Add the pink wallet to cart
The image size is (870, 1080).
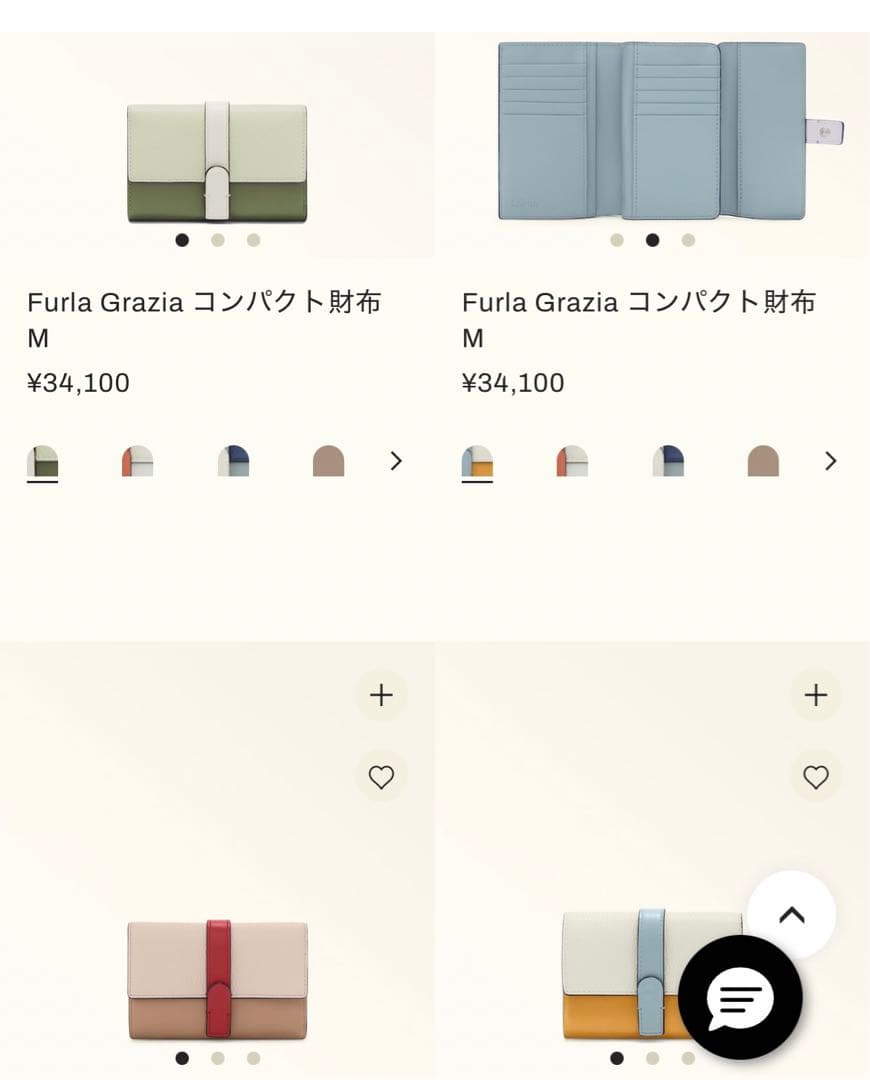(381, 695)
